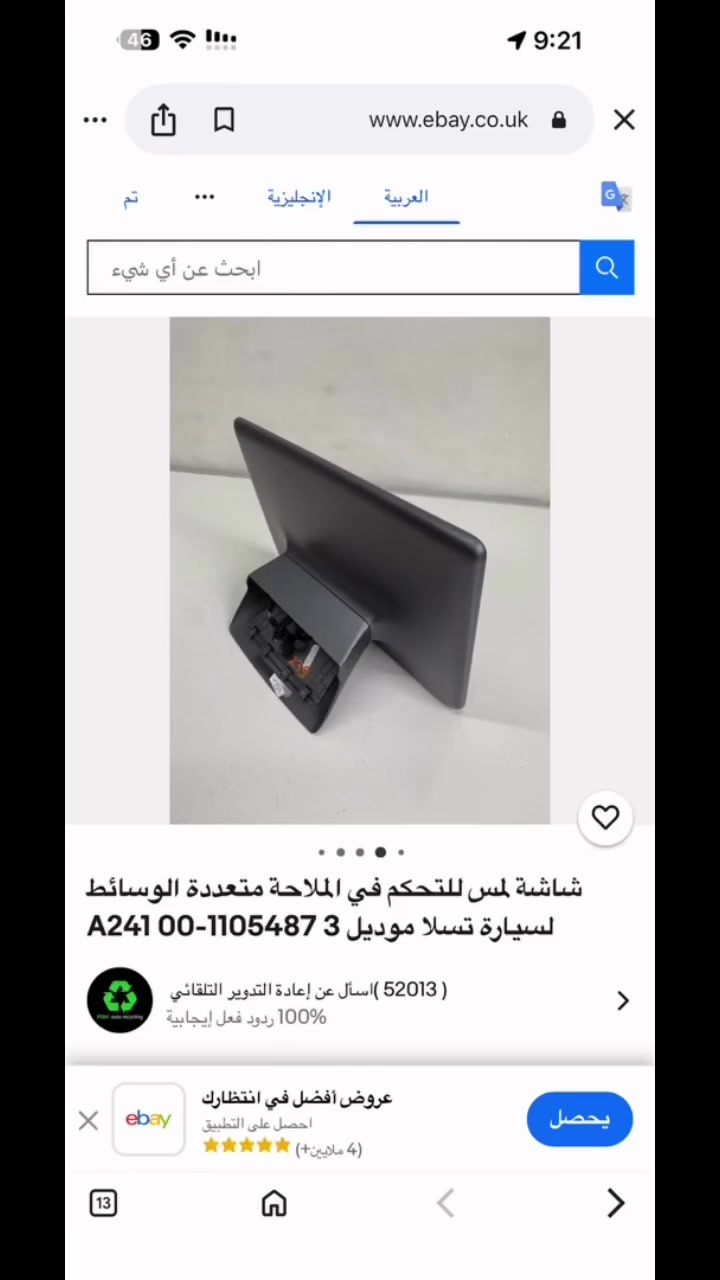Image resolution: width=720 pixels, height=1280 pixels.
Task: Expand the seller details with the chevron
Action: 622,1000
